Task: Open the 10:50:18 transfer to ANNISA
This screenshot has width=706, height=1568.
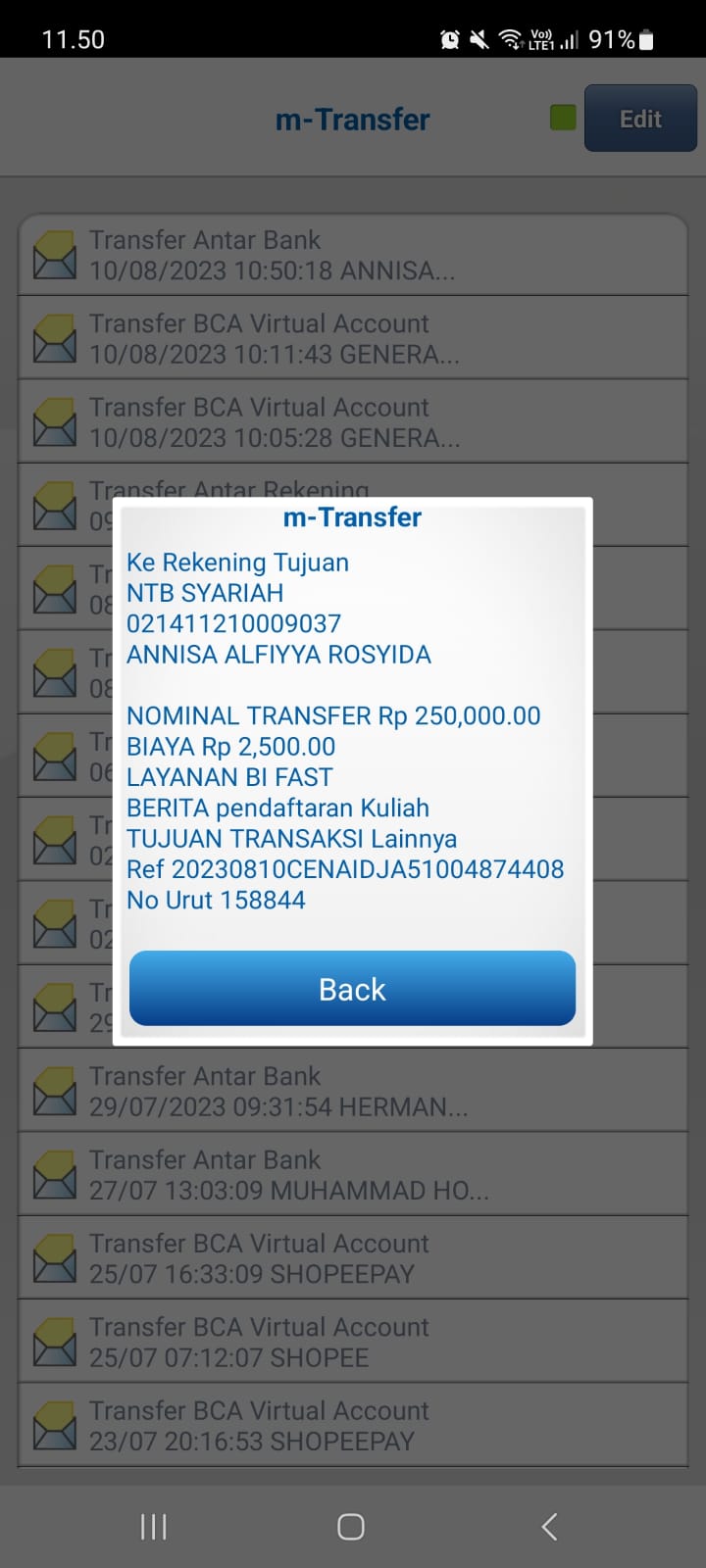Action: pyautogui.click(x=353, y=255)
